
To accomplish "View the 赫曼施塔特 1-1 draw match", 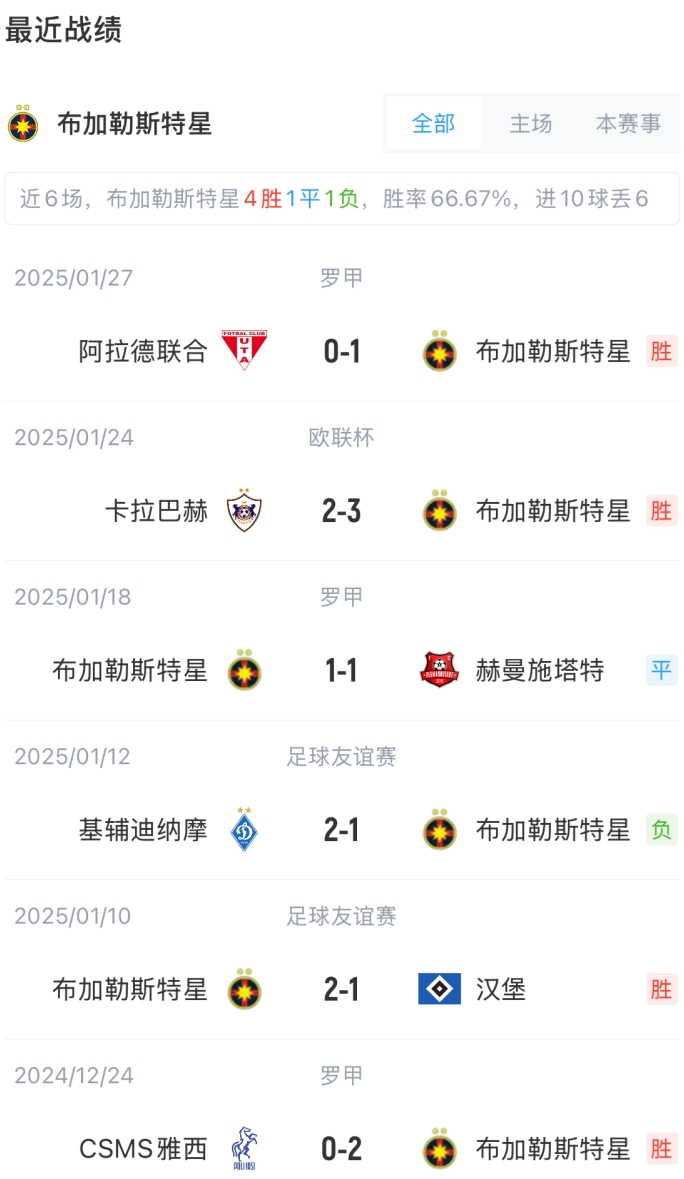I will (x=341, y=670).
